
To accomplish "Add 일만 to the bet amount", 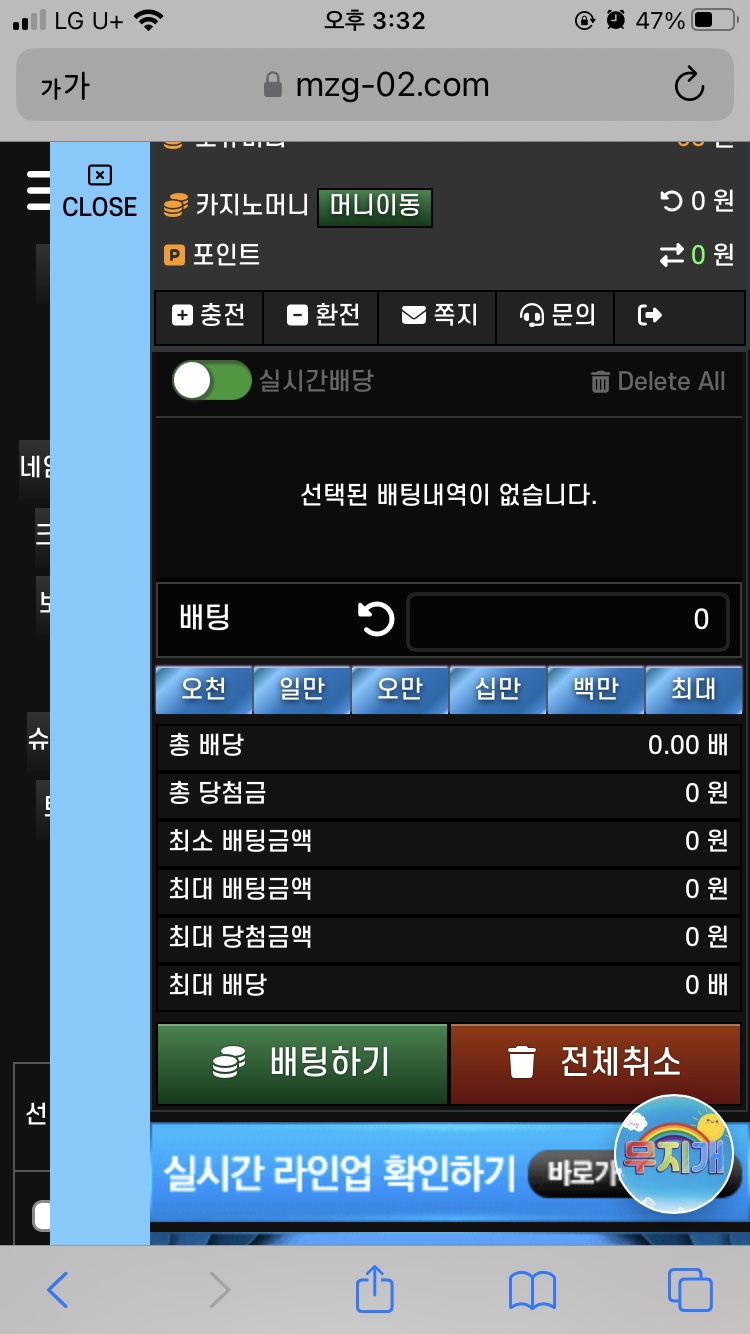I will [302, 690].
